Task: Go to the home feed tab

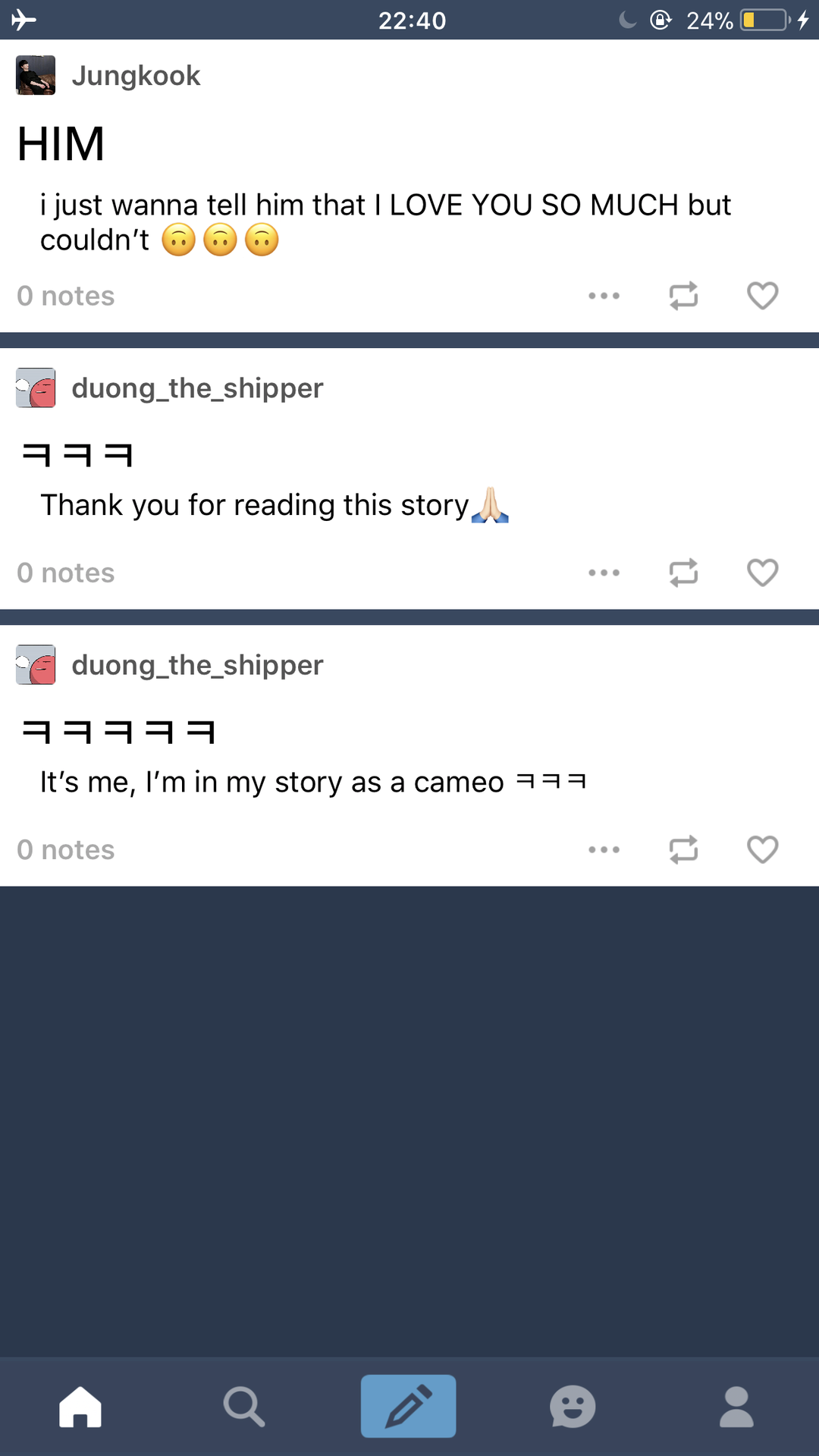Action: (x=80, y=1407)
